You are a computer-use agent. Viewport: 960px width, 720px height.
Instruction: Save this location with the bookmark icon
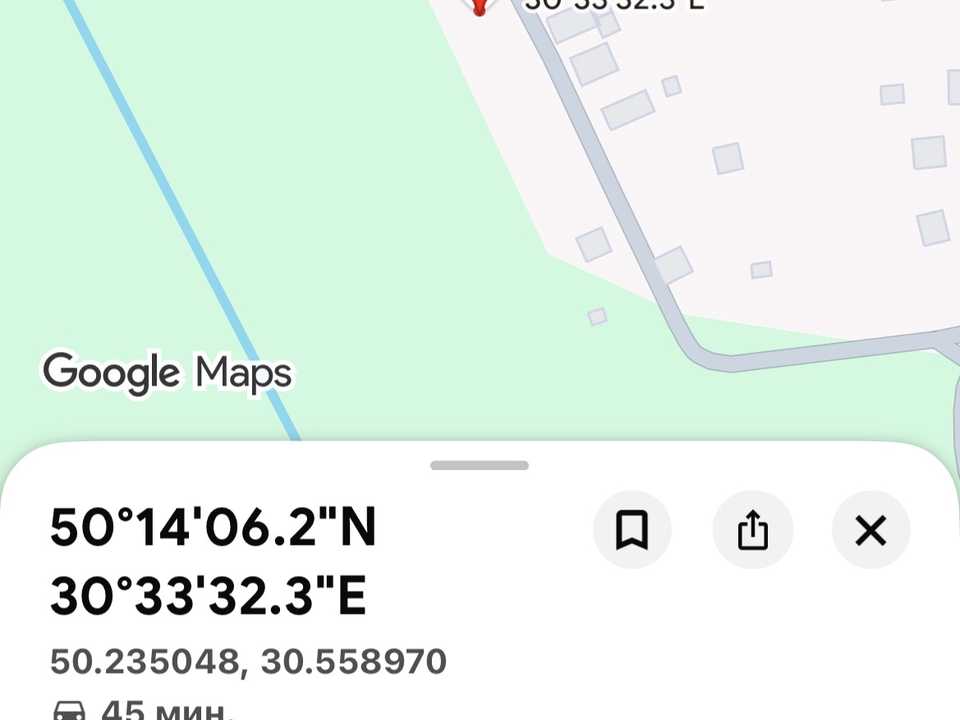[632, 530]
